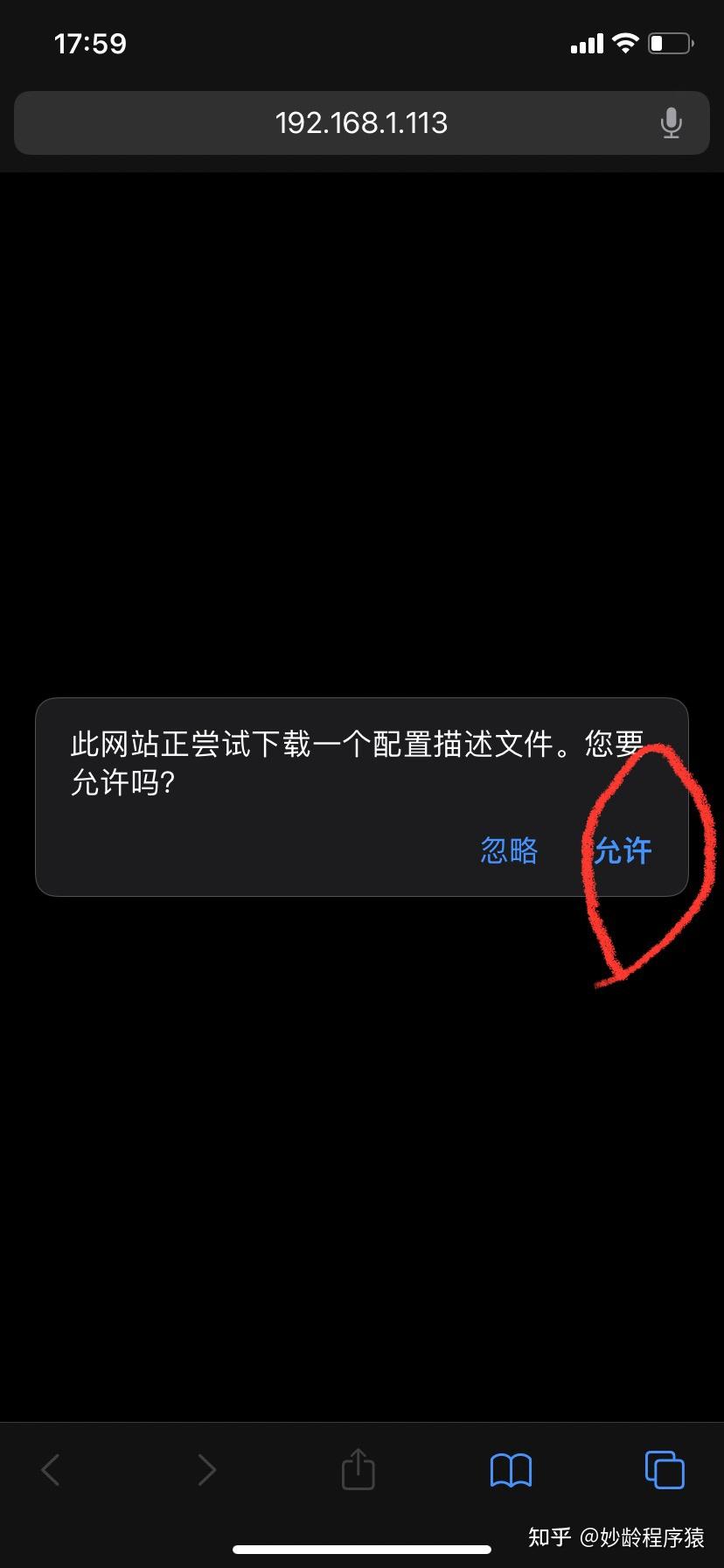The width and height of the screenshot is (724, 1568).
Task: Tap 允许 to allow the profile download
Action: coord(623,850)
